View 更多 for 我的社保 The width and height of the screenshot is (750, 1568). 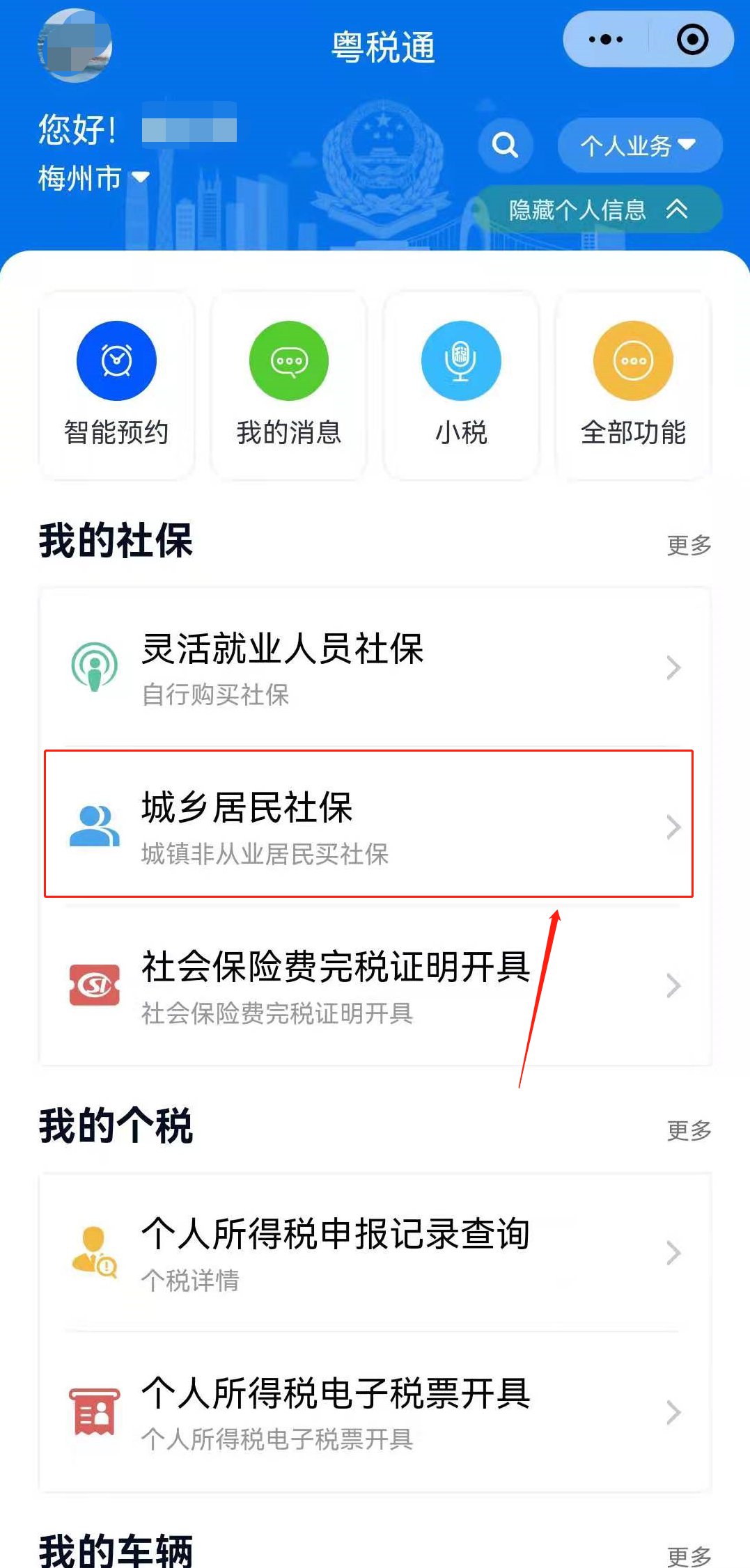click(x=689, y=545)
